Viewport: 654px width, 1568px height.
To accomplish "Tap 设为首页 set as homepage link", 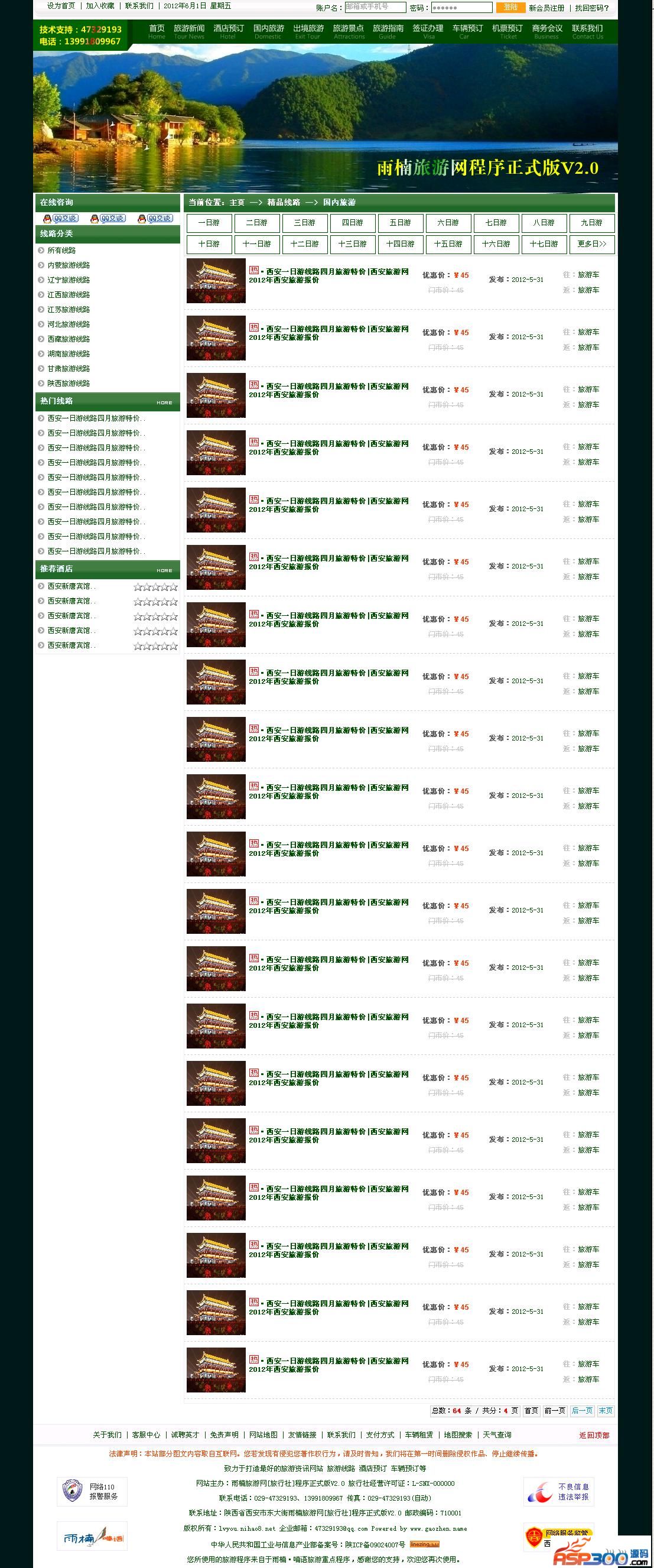I will [61, 6].
